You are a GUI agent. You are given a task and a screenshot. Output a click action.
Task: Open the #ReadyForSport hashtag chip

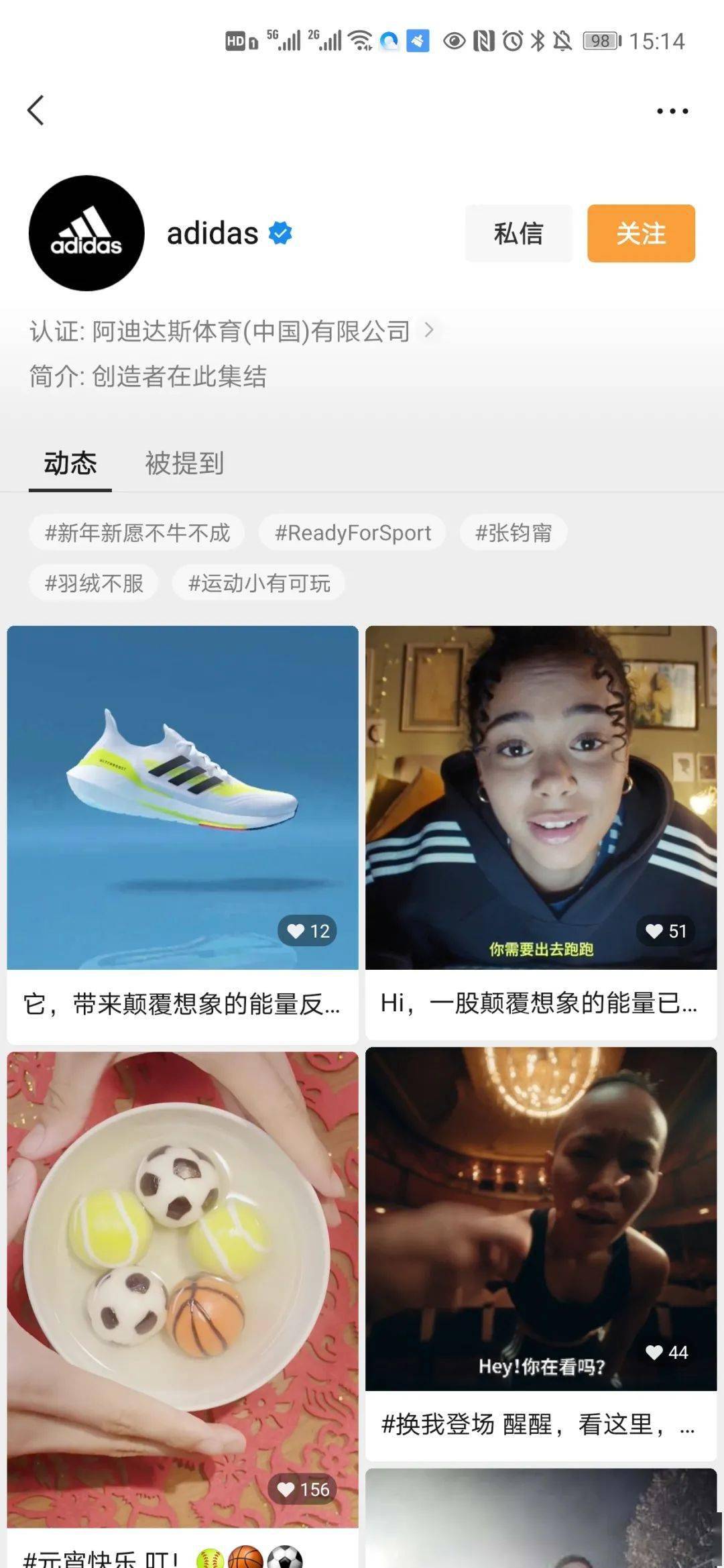tap(353, 533)
